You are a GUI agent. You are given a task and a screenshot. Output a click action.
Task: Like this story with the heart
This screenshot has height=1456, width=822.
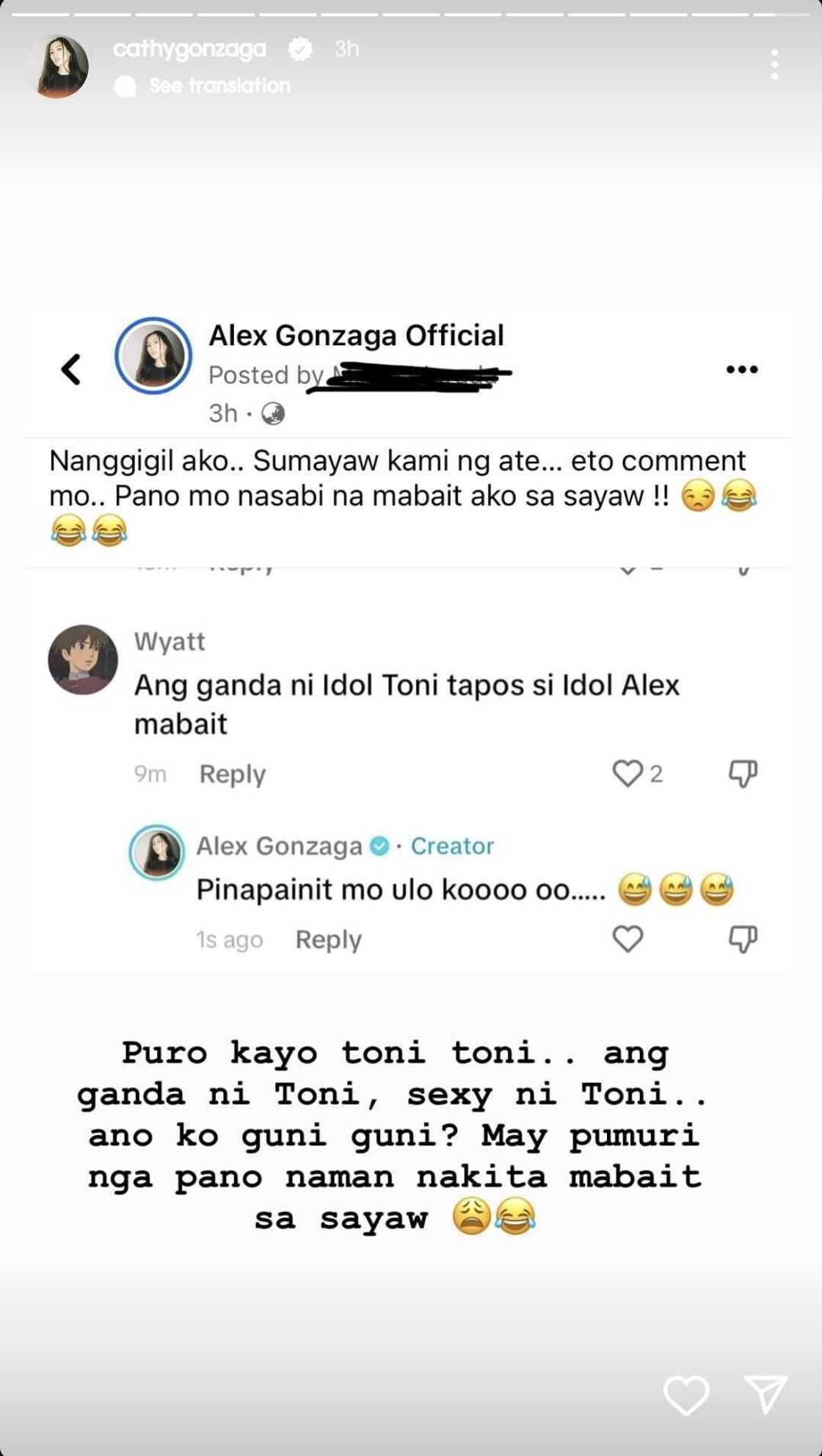pos(686,1394)
